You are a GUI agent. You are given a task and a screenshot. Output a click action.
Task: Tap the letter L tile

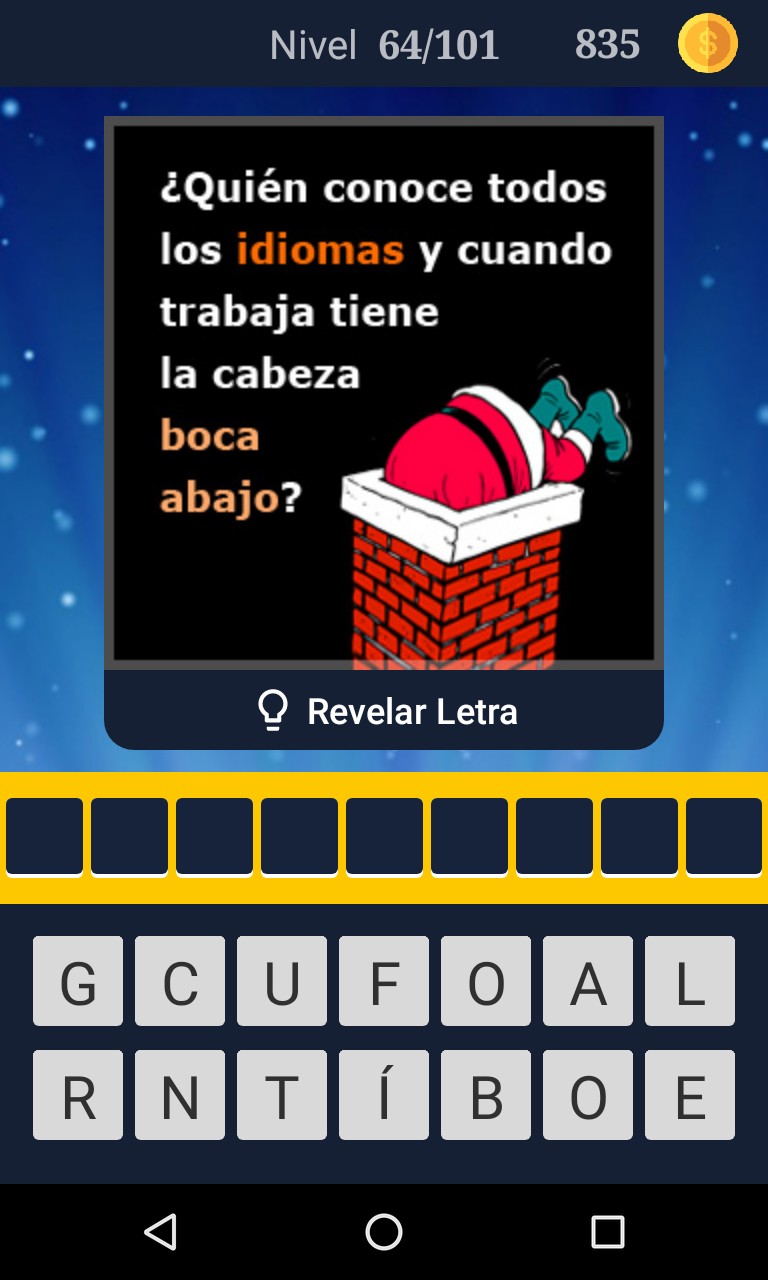[690, 981]
